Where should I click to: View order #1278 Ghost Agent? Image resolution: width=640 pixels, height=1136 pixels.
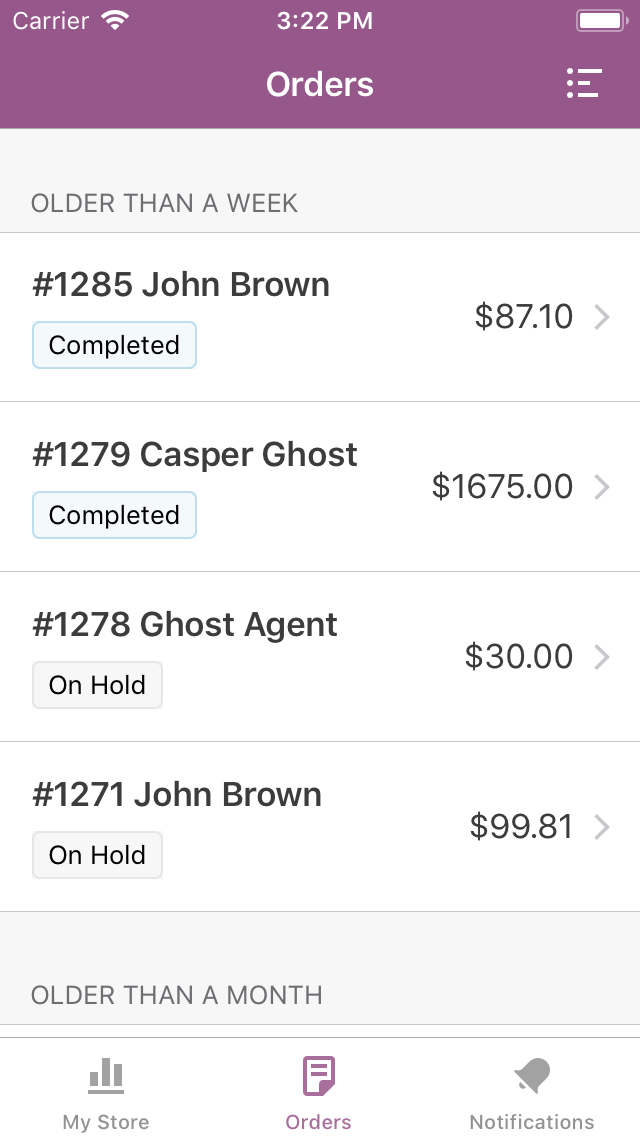click(x=320, y=657)
